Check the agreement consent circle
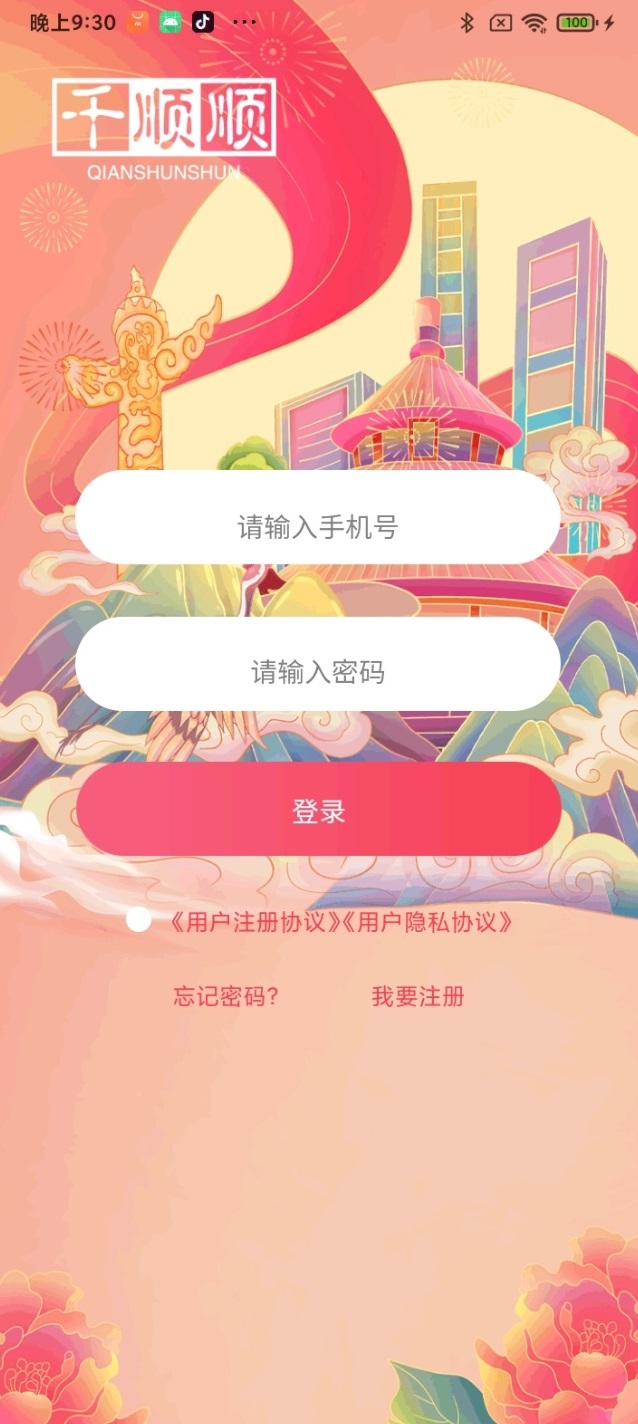This screenshot has height=1424, width=638. (x=139, y=921)
